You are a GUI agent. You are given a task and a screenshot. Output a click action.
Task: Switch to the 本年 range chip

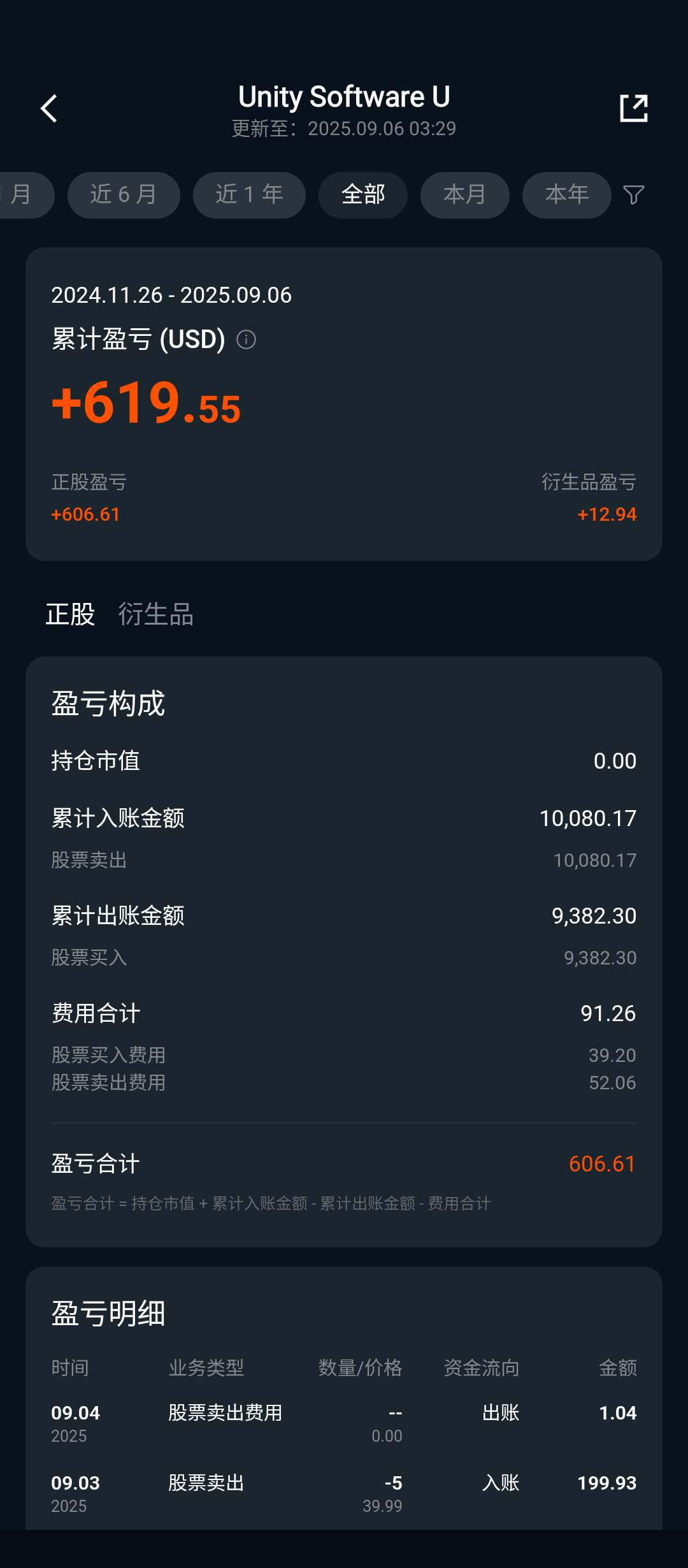[567, 195]
